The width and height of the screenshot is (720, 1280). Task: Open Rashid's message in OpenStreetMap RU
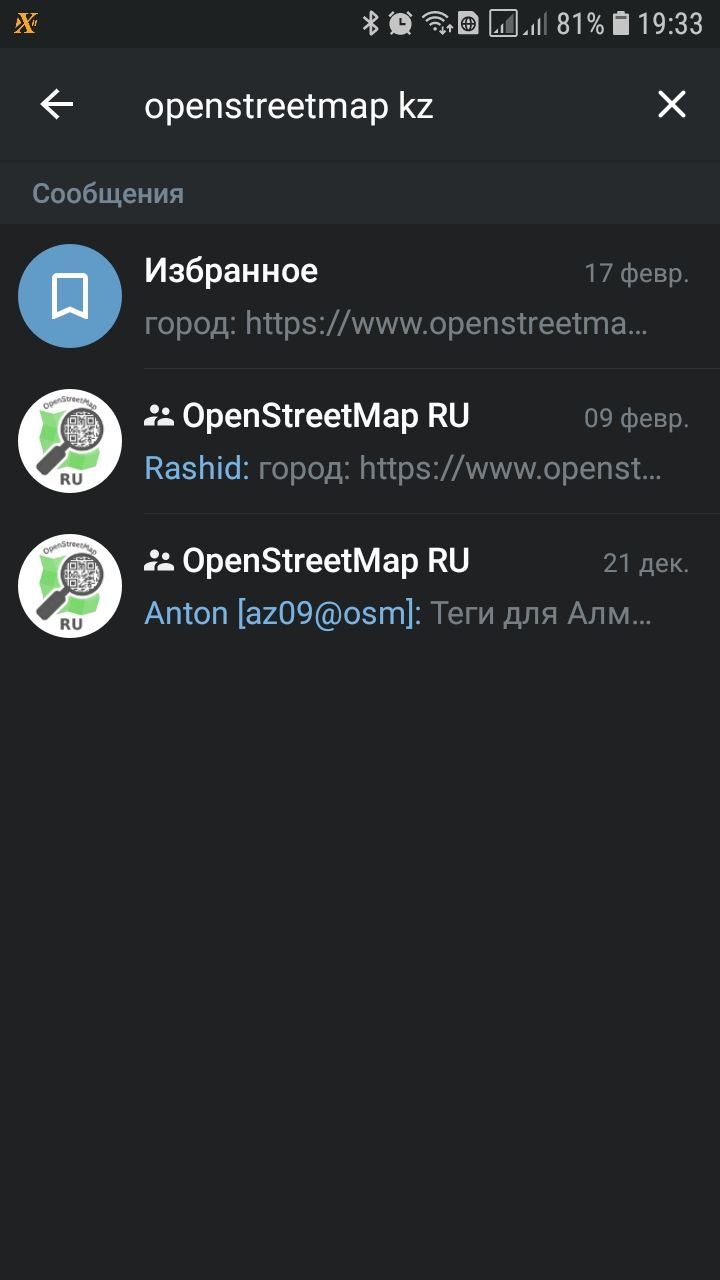360,441
